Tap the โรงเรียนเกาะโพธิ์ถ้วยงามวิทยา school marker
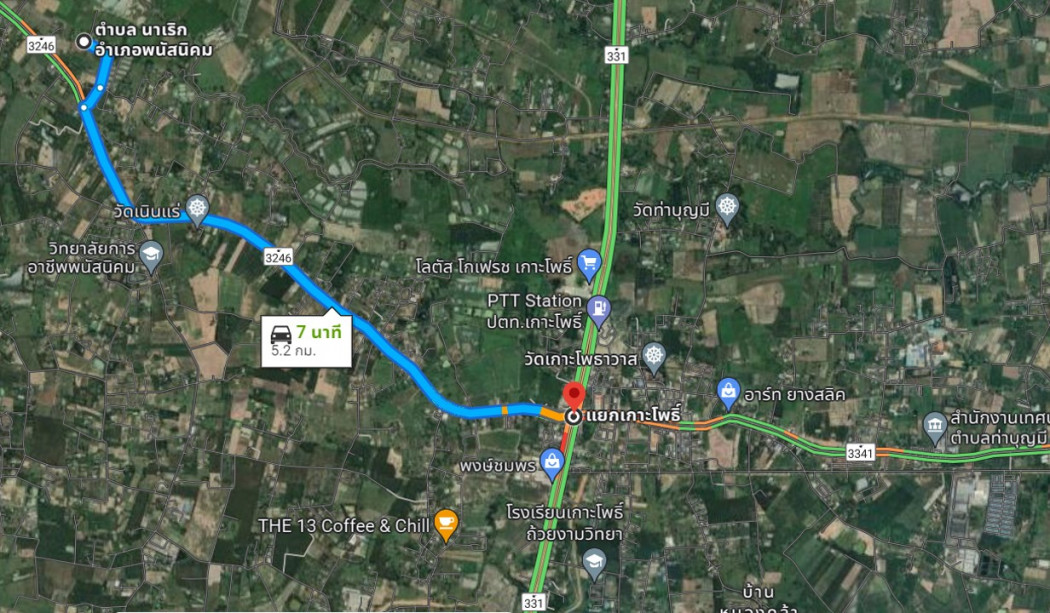This screenshot has height=613, width=1050. pos(594,560)
